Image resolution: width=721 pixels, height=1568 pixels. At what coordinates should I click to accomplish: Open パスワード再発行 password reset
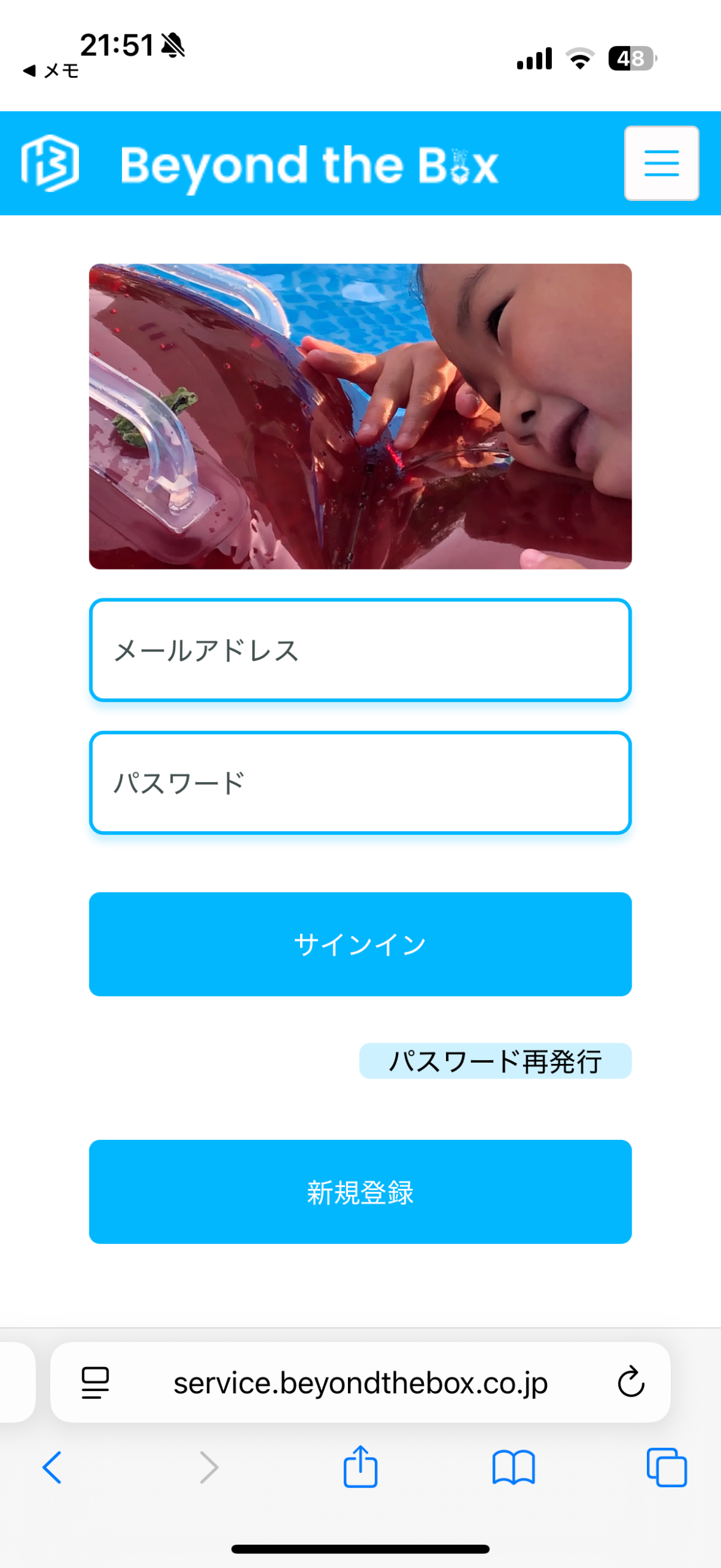tap(495, 1061)
